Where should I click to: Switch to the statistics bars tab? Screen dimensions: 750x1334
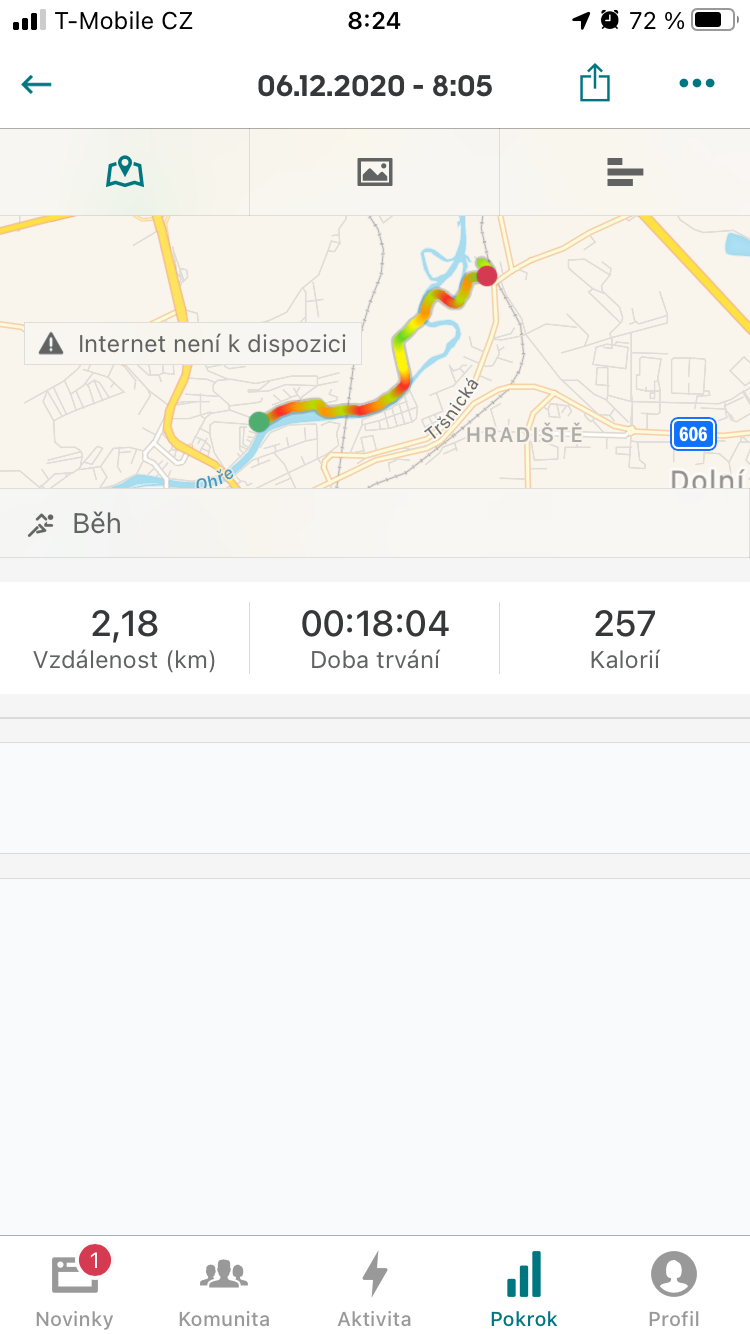pyautogui.click(x=625, y=172)
